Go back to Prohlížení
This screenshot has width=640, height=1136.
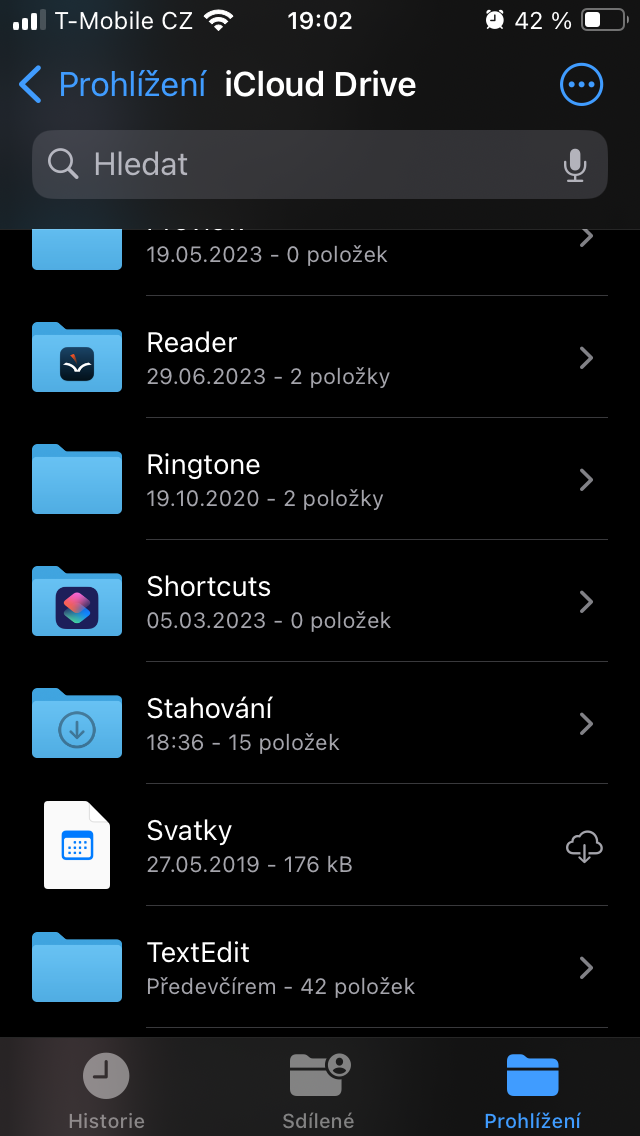[112, 85]
